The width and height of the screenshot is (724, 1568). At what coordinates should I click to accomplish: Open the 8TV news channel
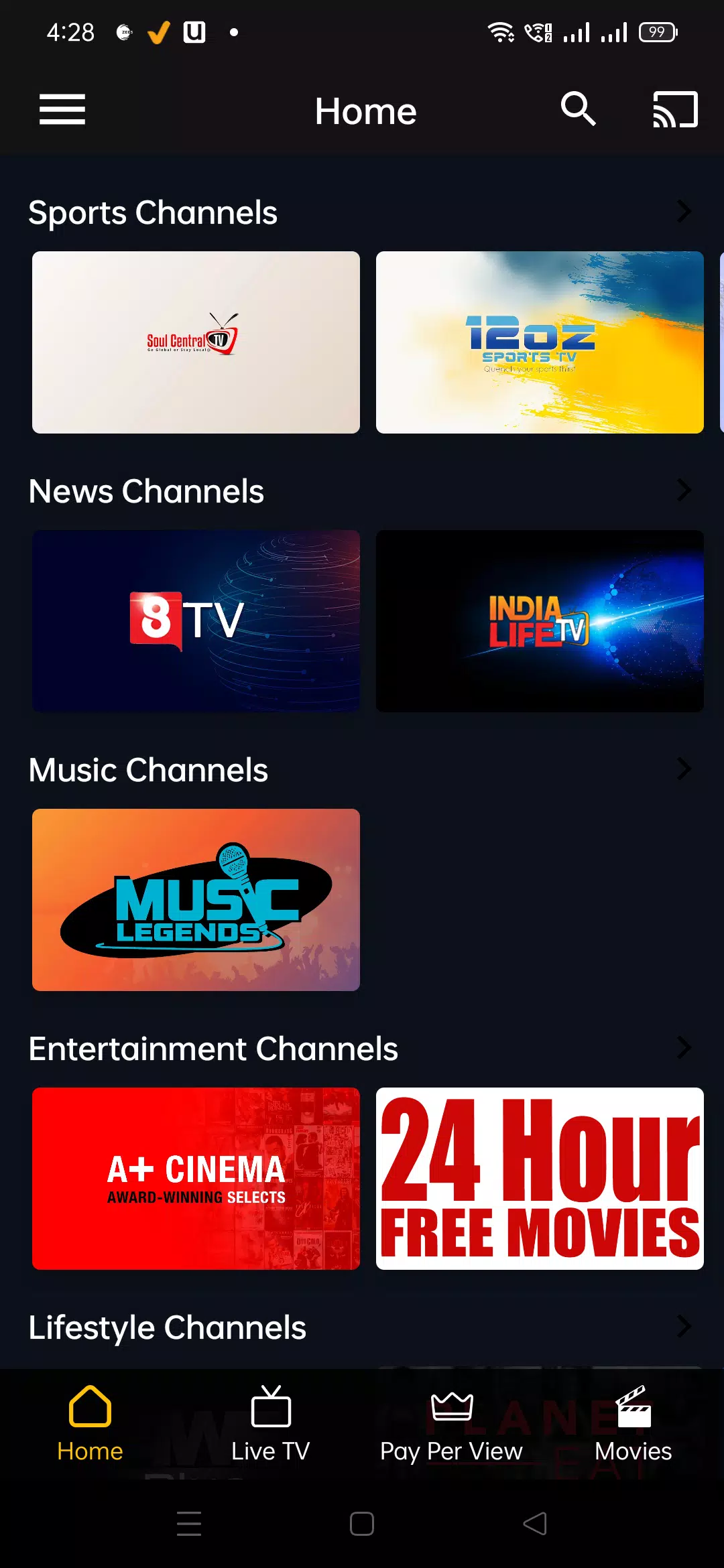(196, 620)
